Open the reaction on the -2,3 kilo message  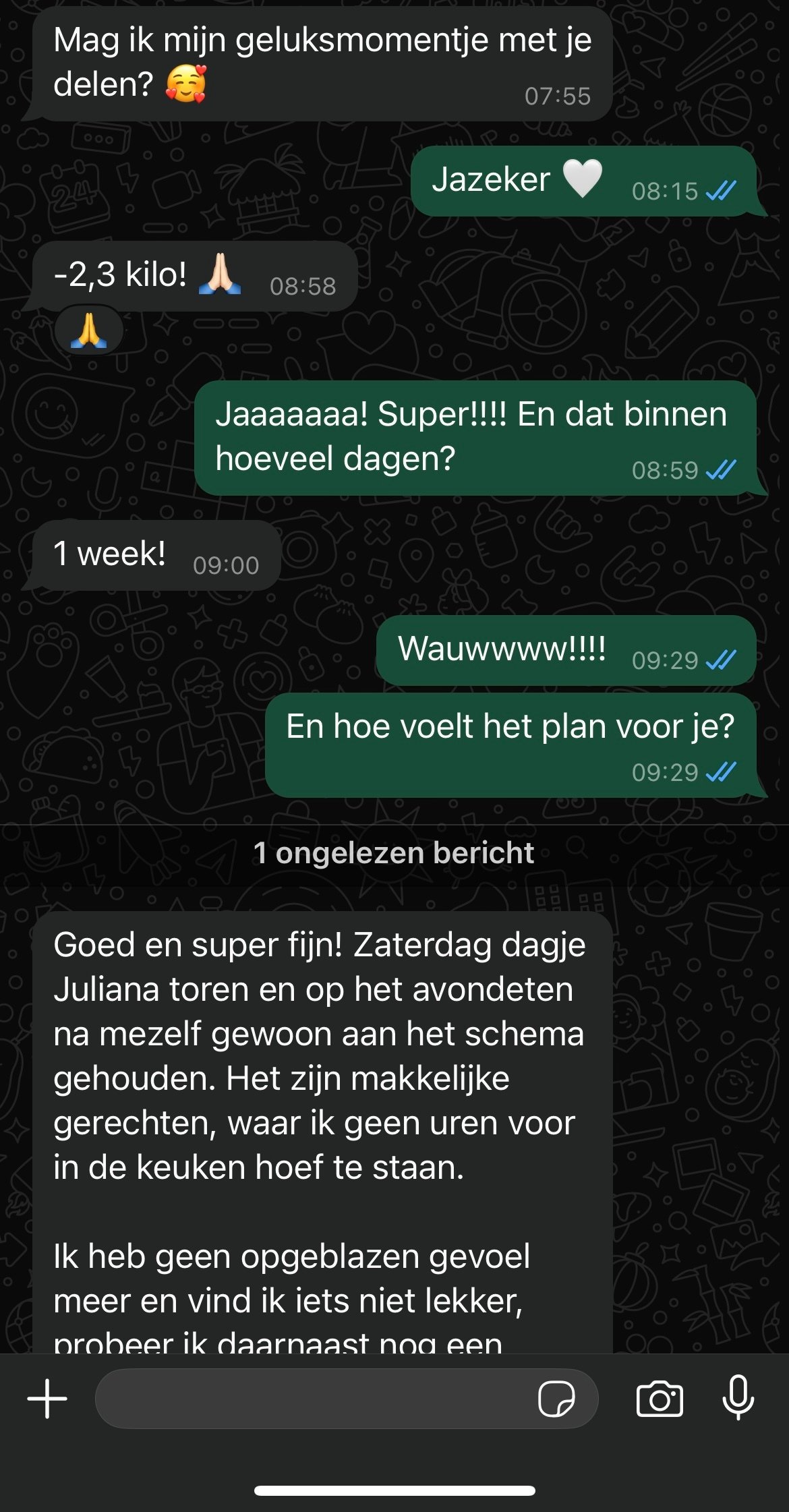point(88,330)
